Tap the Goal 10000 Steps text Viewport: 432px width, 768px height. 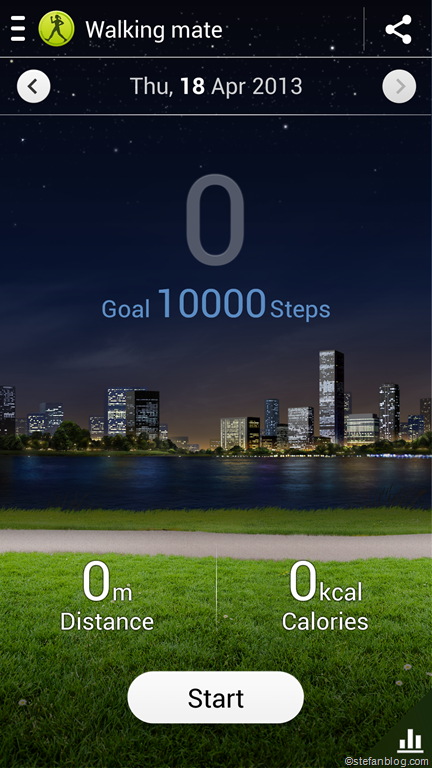coord(216,304)
